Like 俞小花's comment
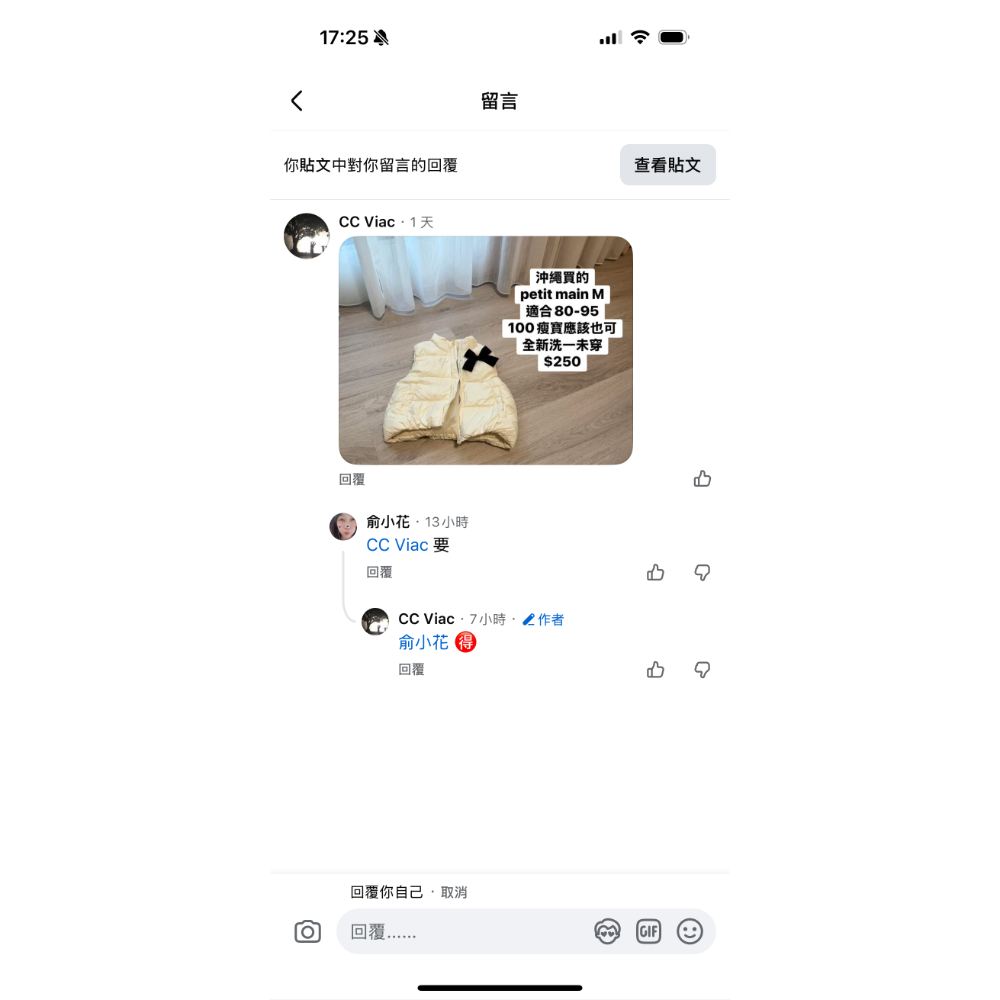This screenshot has height=1000, width=1000. (x=655, y=572)
